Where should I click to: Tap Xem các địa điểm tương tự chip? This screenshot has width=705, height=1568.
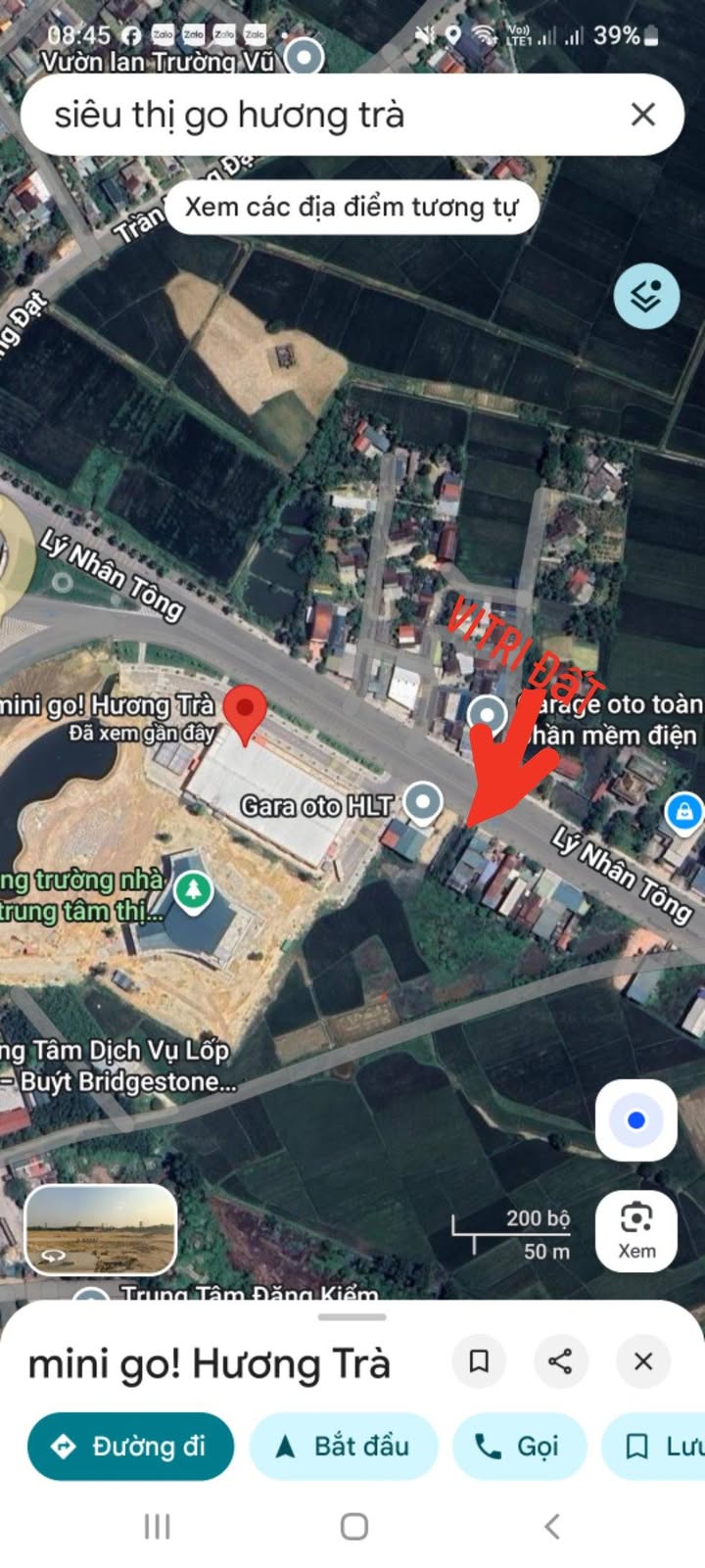(351, 207)
